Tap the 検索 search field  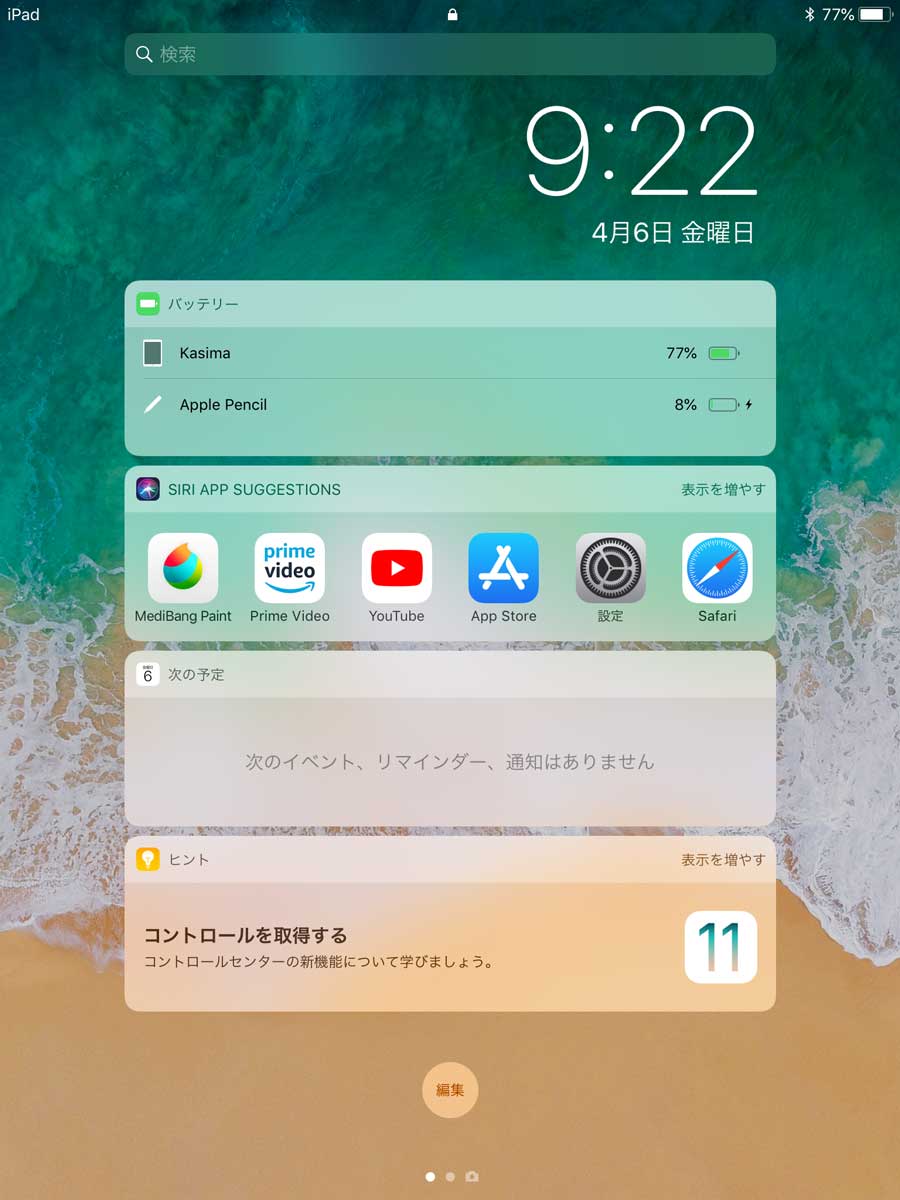(450, 54)
